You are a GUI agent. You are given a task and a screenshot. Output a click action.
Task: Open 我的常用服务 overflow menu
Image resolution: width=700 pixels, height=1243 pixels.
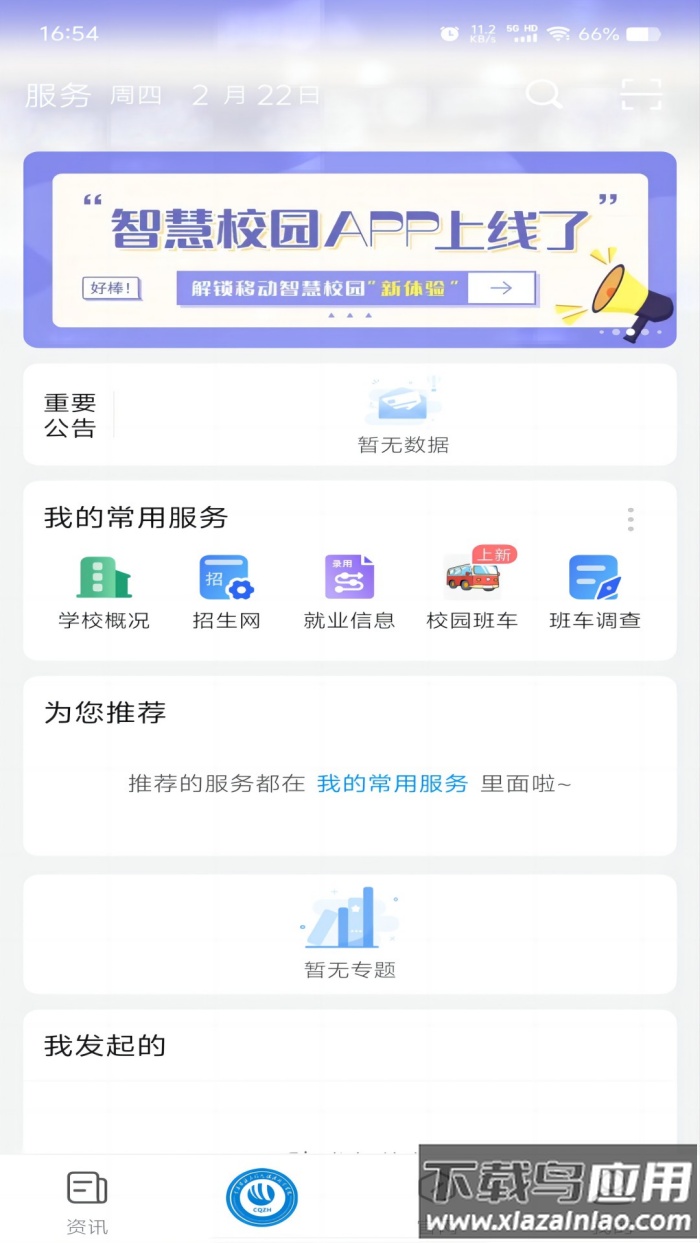click(x=630, y=519)
